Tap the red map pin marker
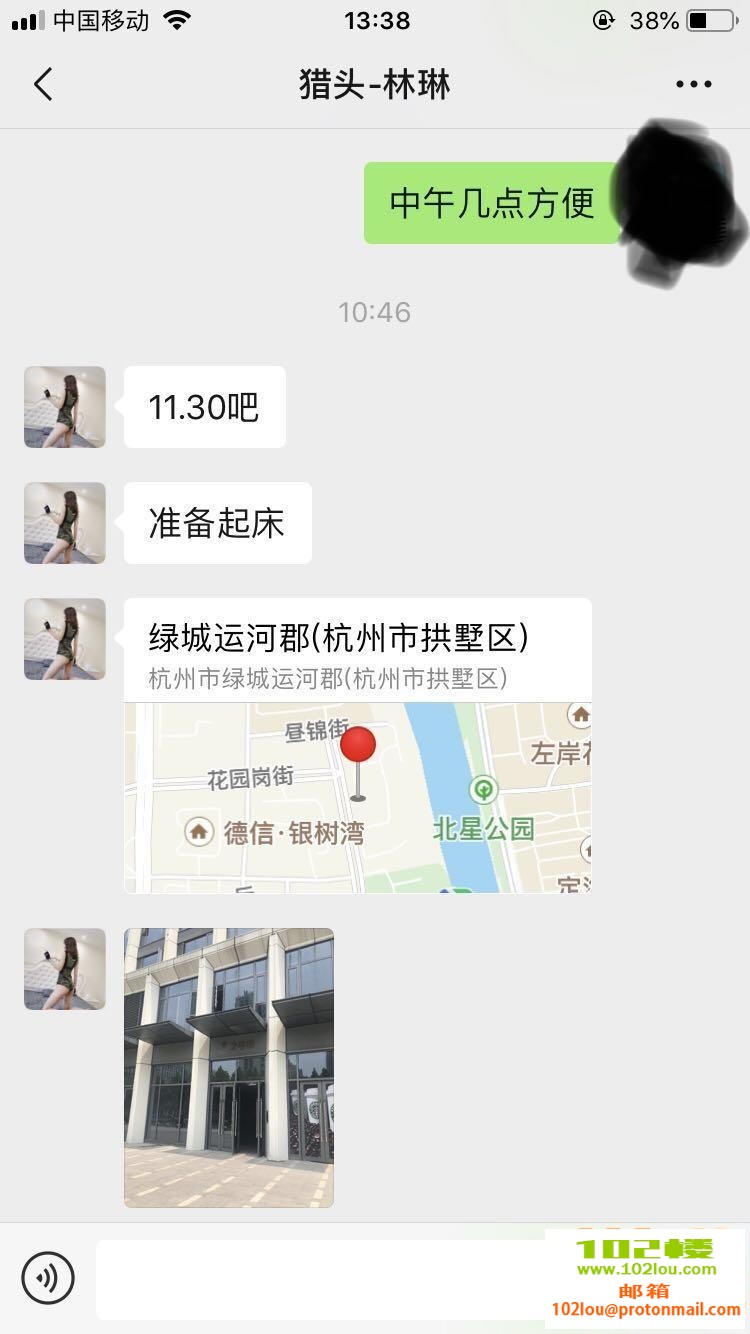This screenshot has width=750, height=1334. 357,744
